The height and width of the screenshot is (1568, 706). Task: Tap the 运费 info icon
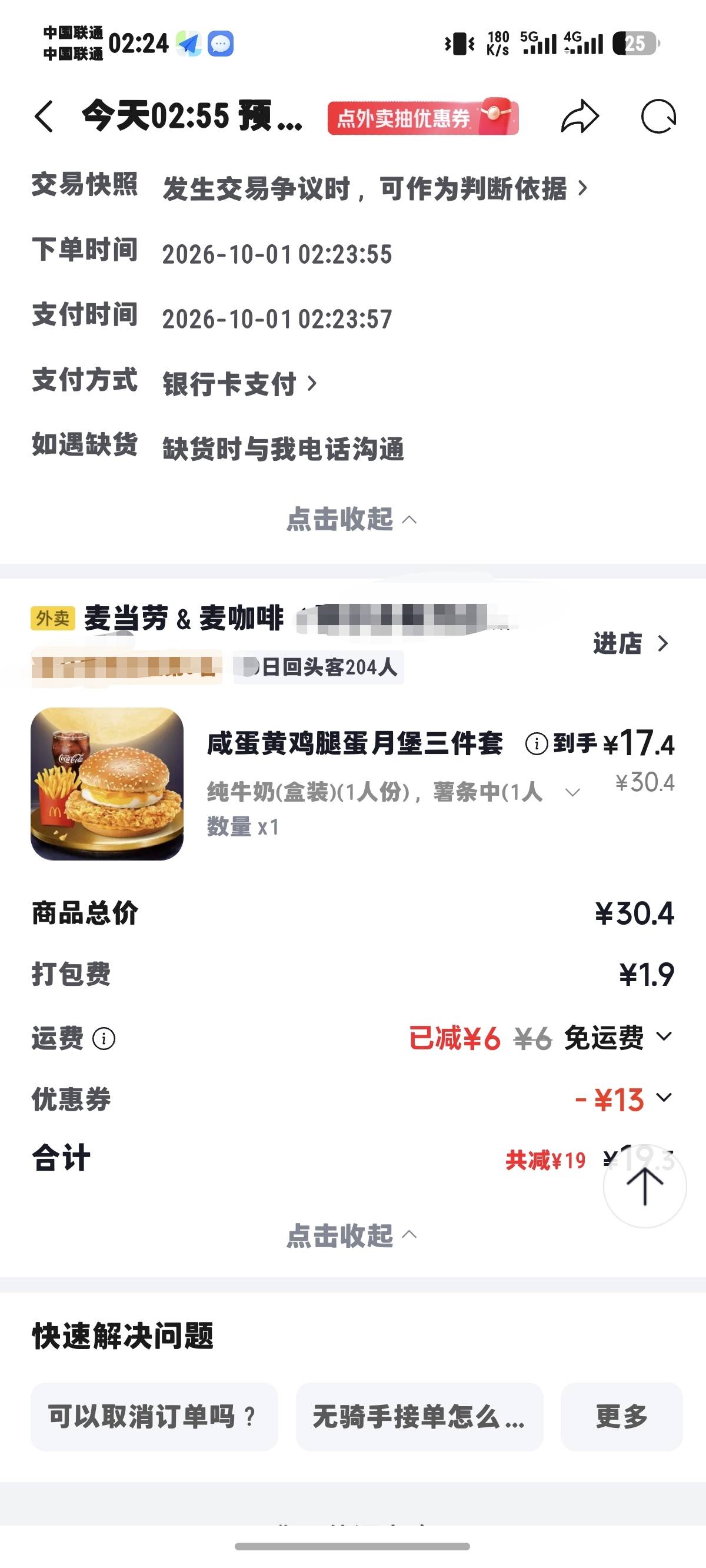click(x=104, y=1038)
